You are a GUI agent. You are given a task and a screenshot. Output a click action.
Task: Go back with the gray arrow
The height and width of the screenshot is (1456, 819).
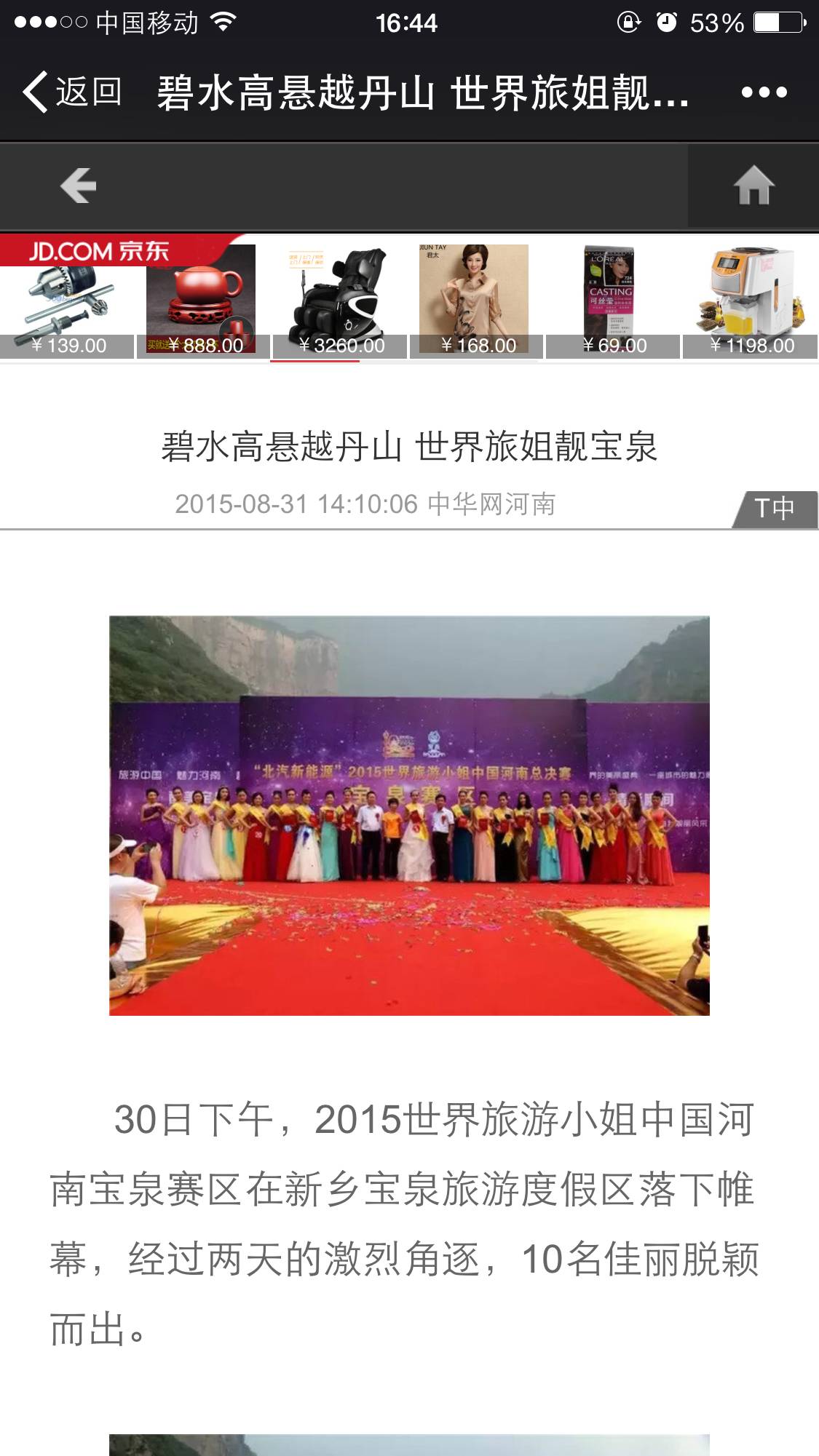(78, 186)
